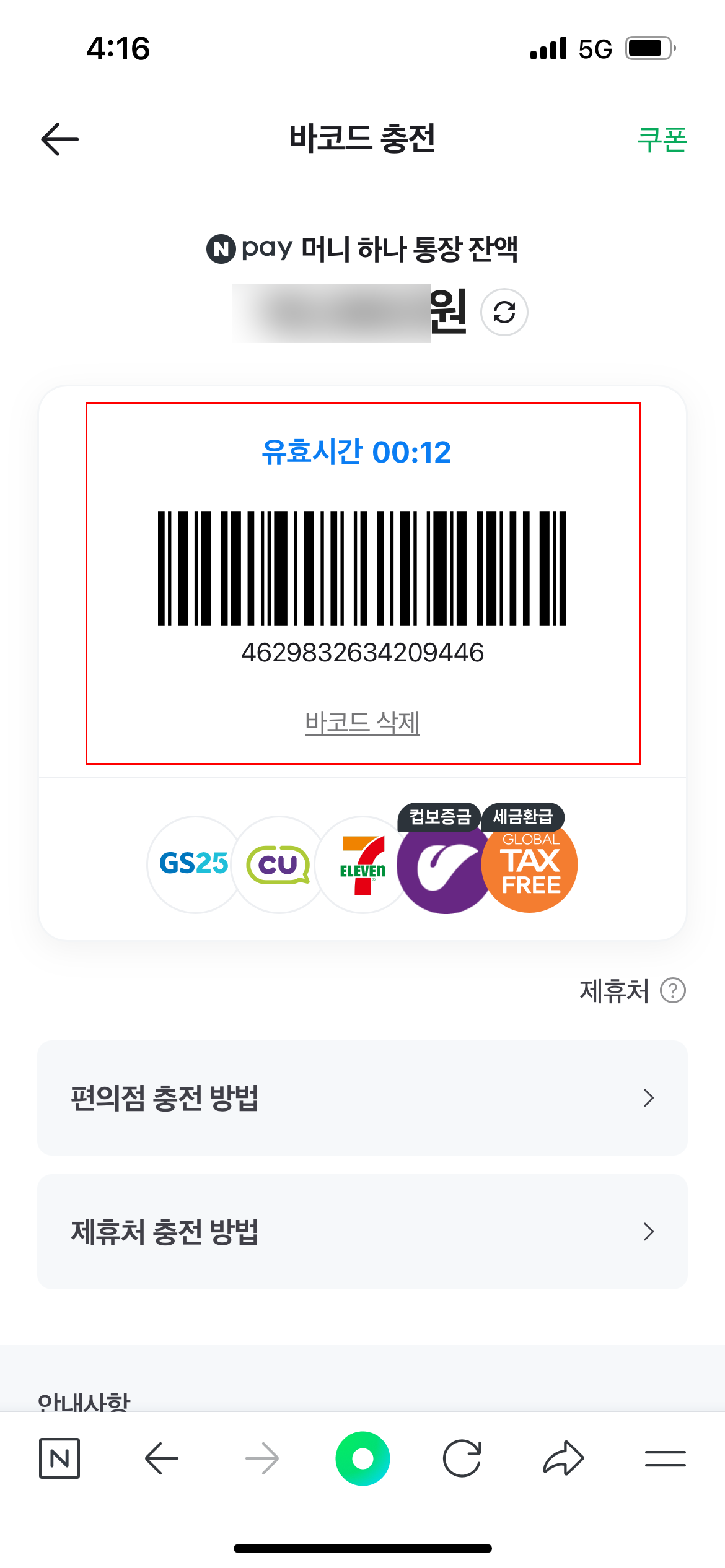The image size is (725, 1568).
Task: Share this page
Action: (563, 1458)
